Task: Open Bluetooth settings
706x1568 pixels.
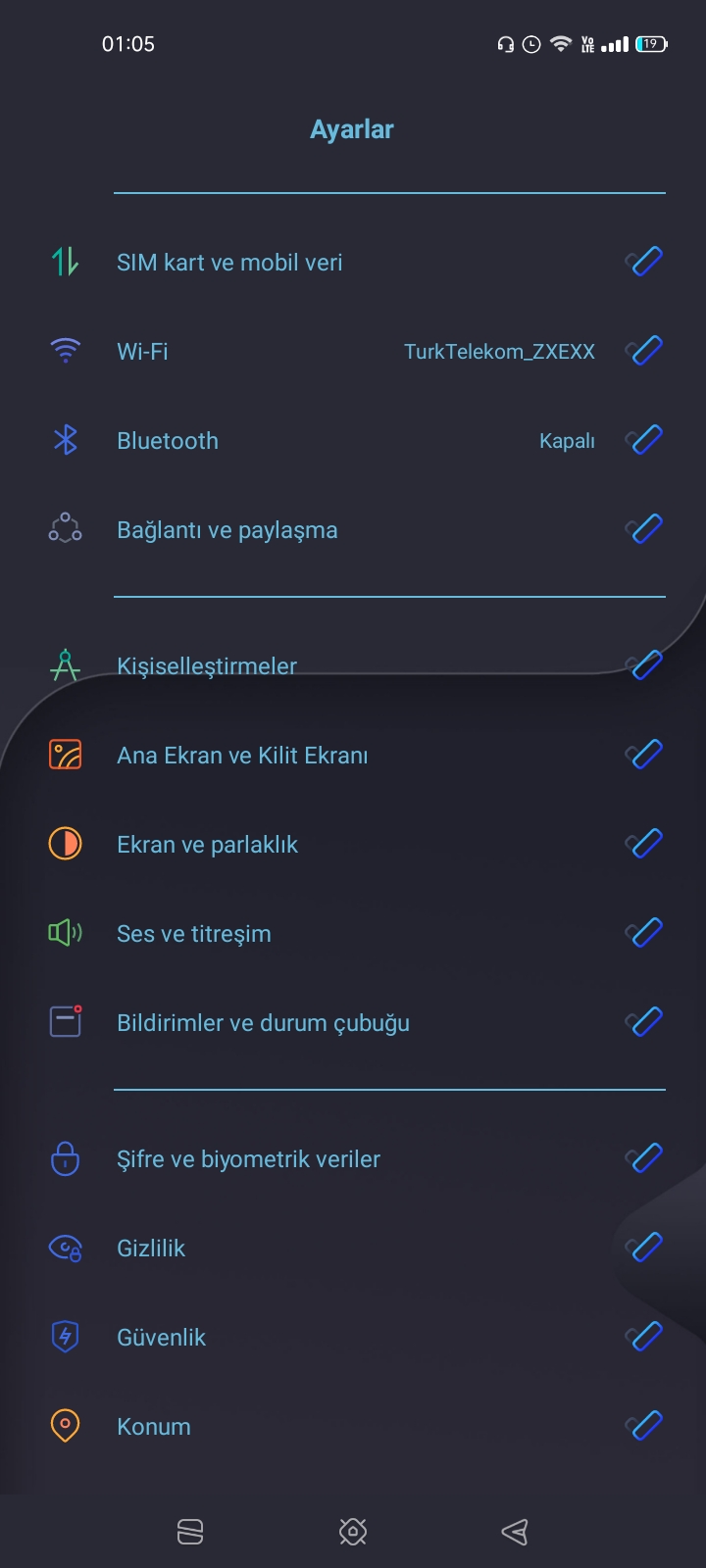Action: [x=168, y=441]
